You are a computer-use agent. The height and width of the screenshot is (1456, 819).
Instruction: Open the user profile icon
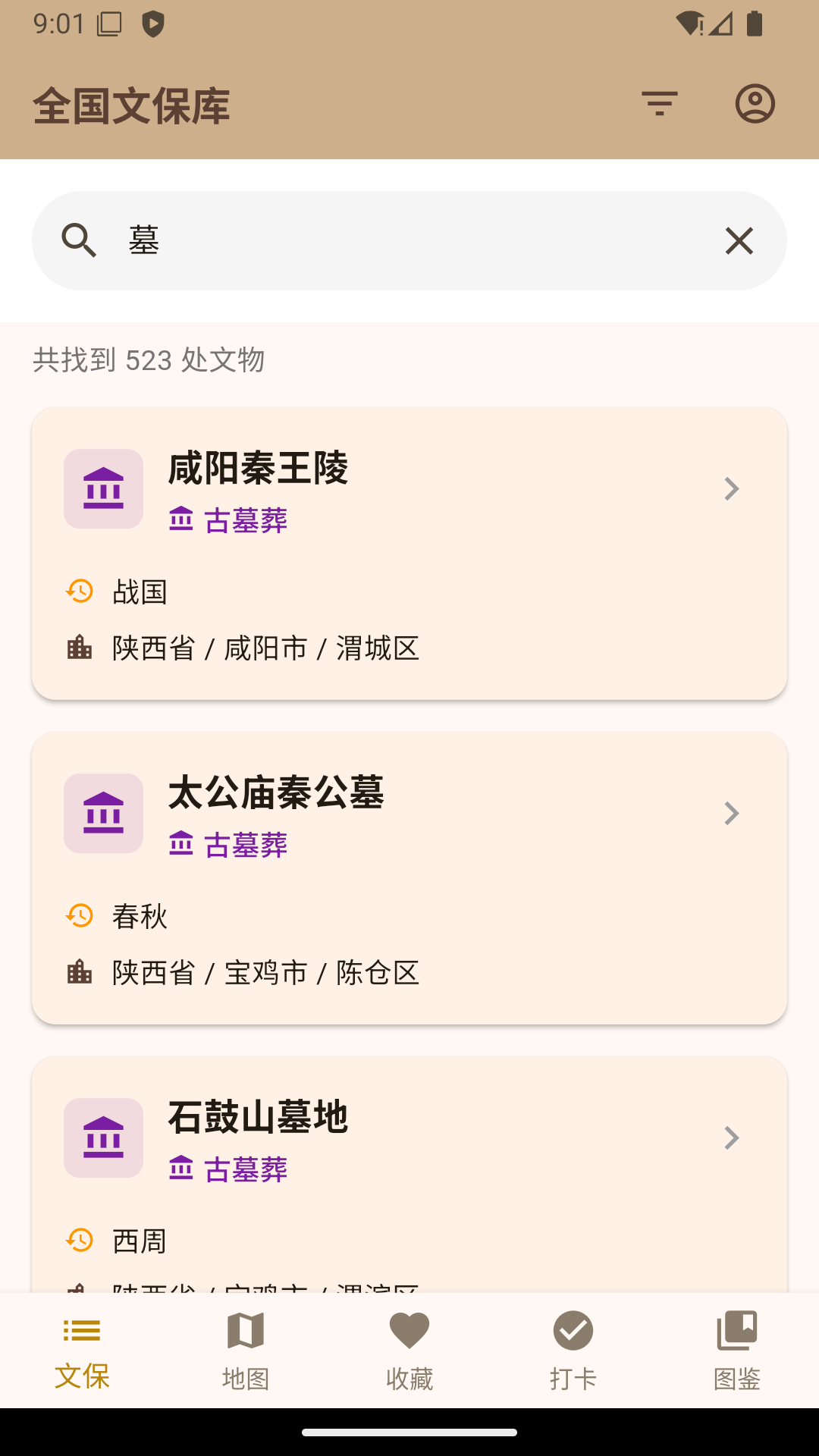coord(755,105)
